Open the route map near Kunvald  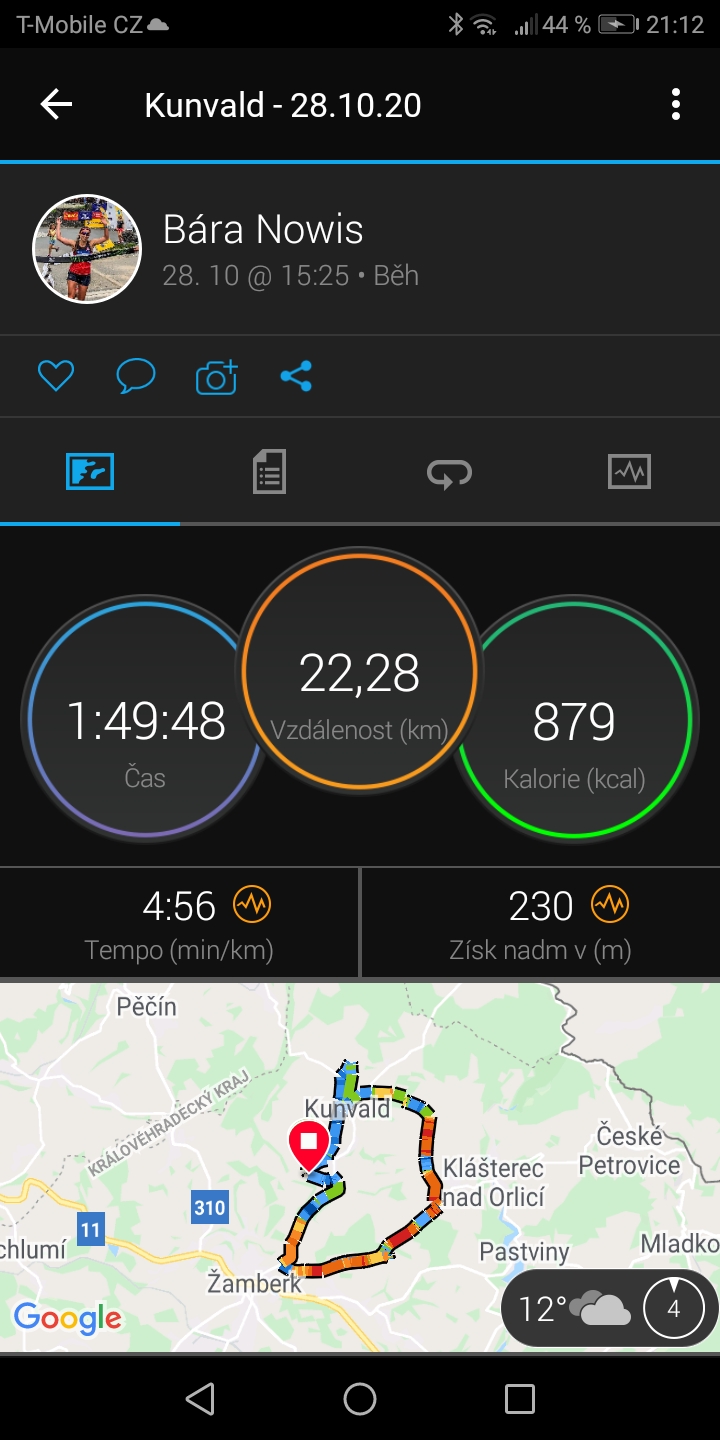pos(360,1167)
